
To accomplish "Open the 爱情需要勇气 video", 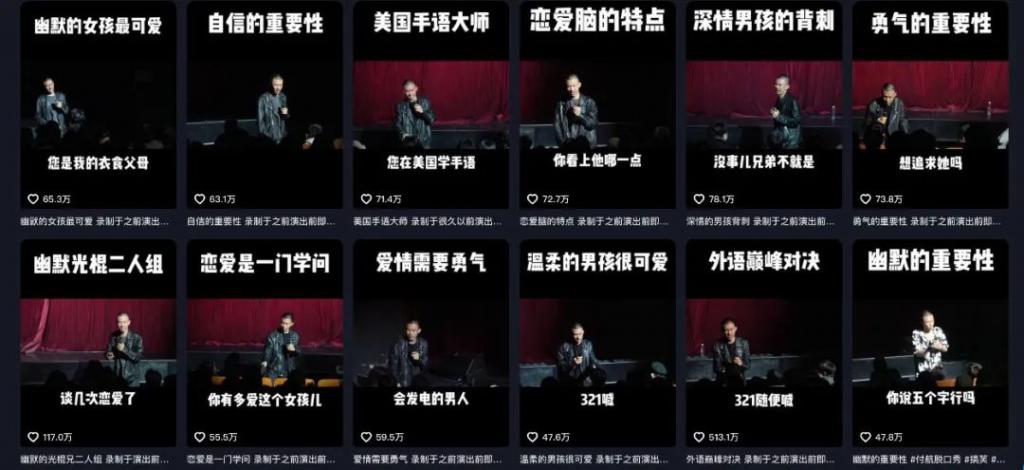I will (x=431, y=342).
